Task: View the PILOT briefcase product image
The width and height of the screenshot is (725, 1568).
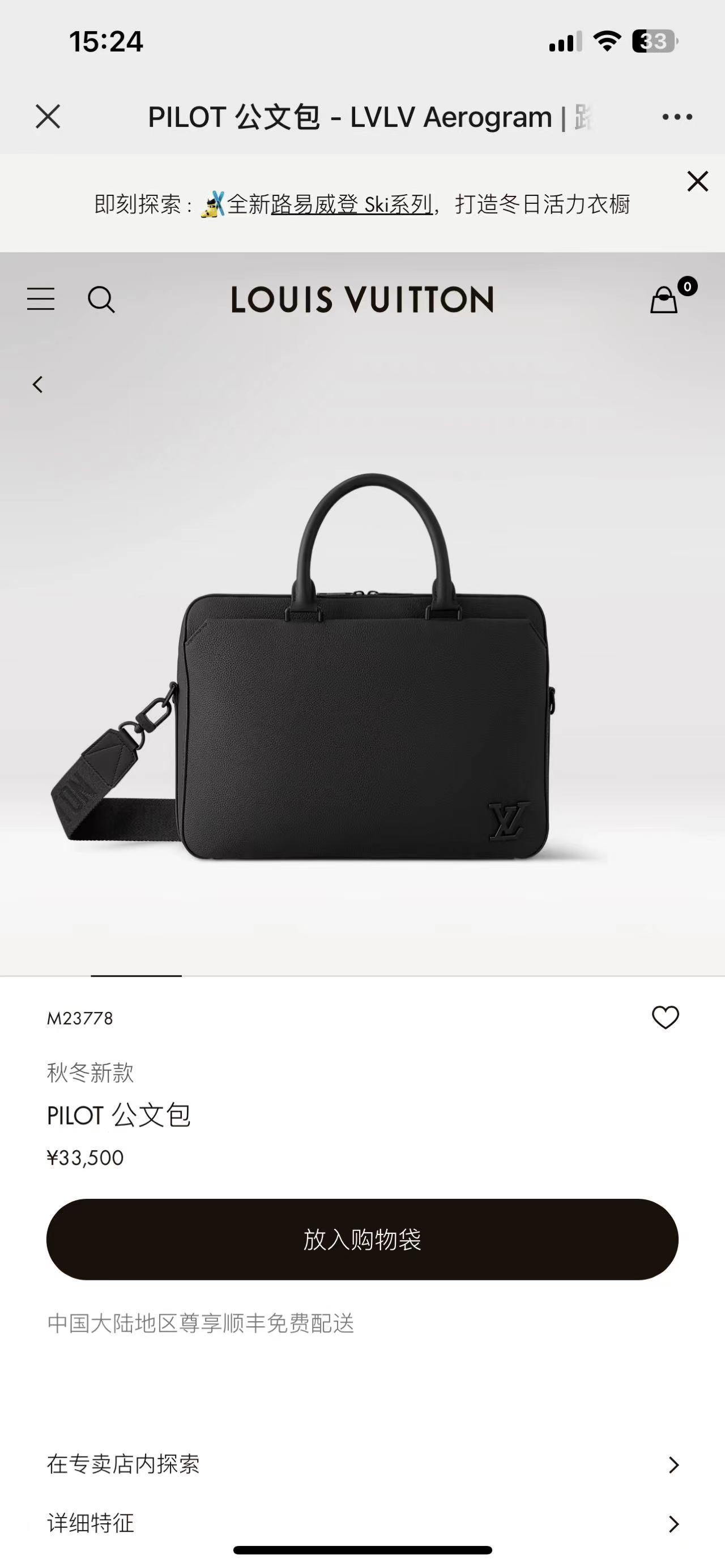Action: (362, 669)
